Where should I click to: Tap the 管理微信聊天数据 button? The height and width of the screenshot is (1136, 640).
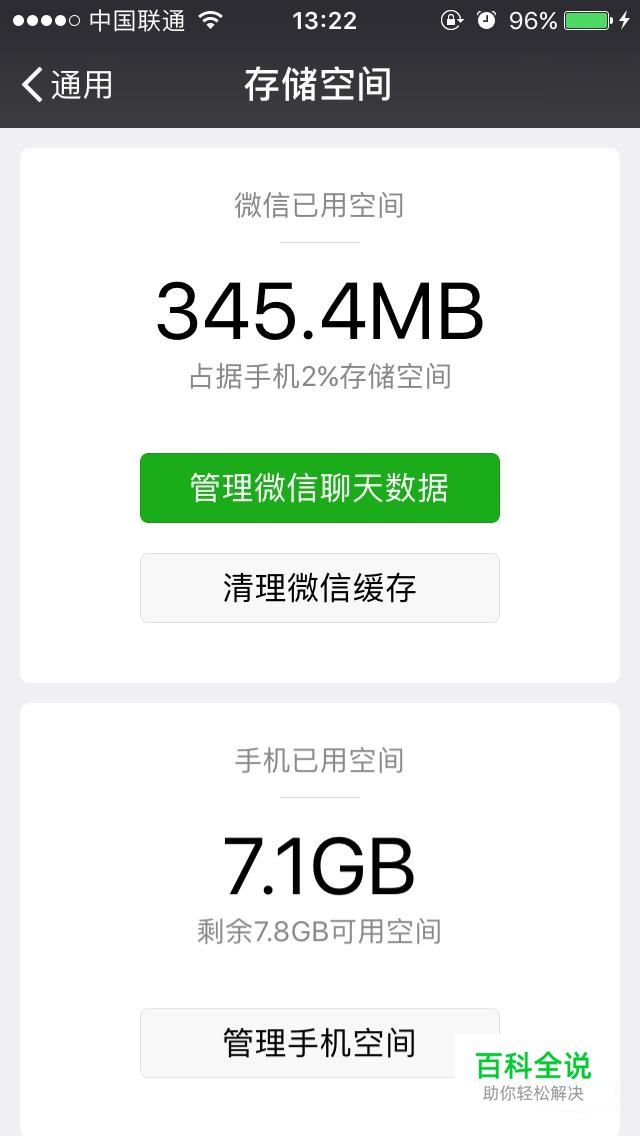(x=319, y=488)
